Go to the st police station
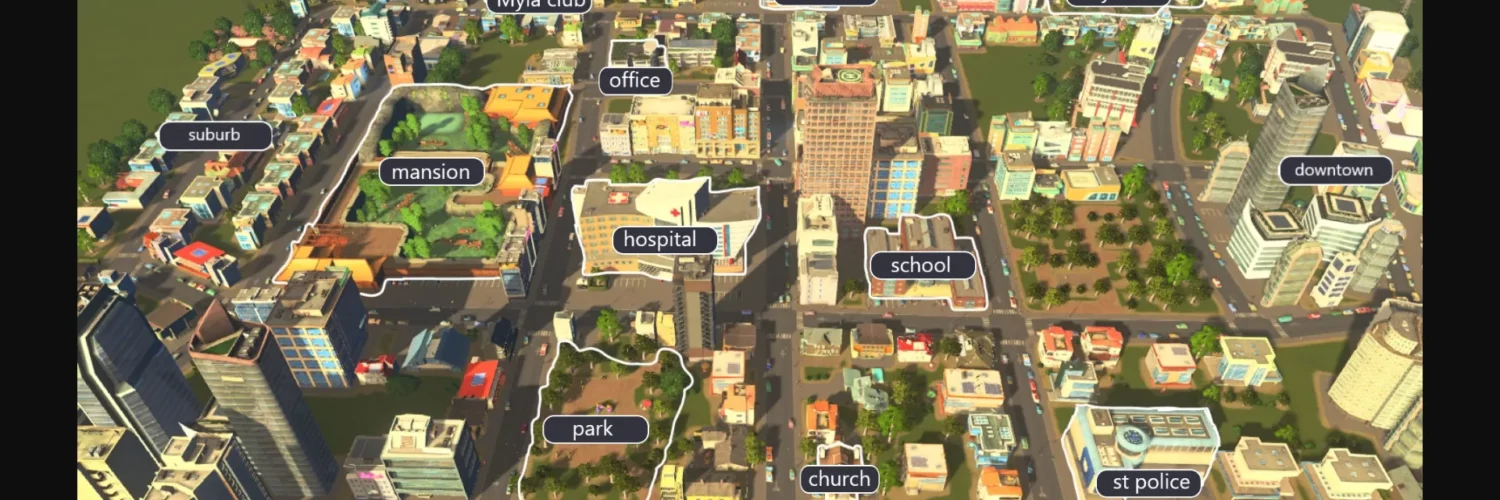1500x500 pixels. click(x=1150, y=483)
